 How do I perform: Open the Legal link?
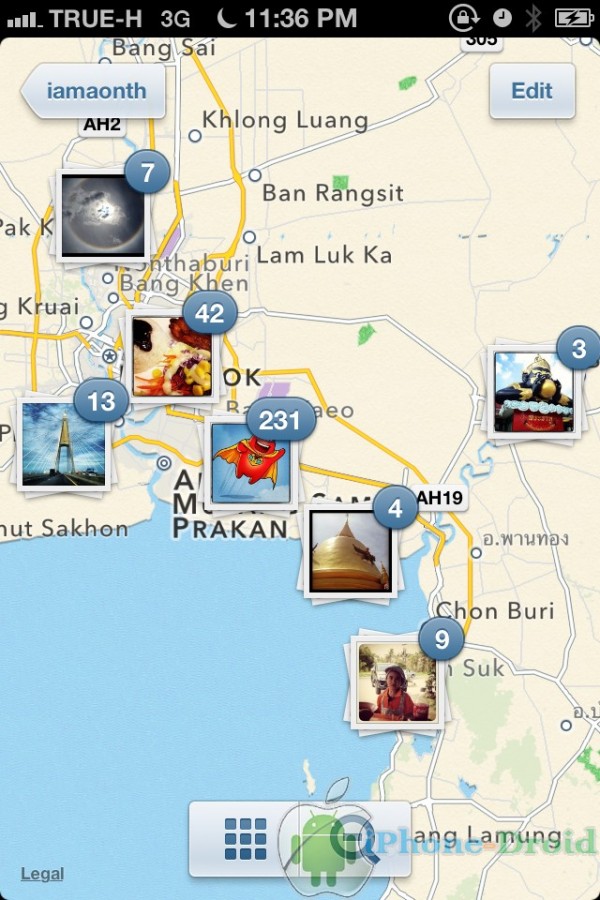(42, 873)
